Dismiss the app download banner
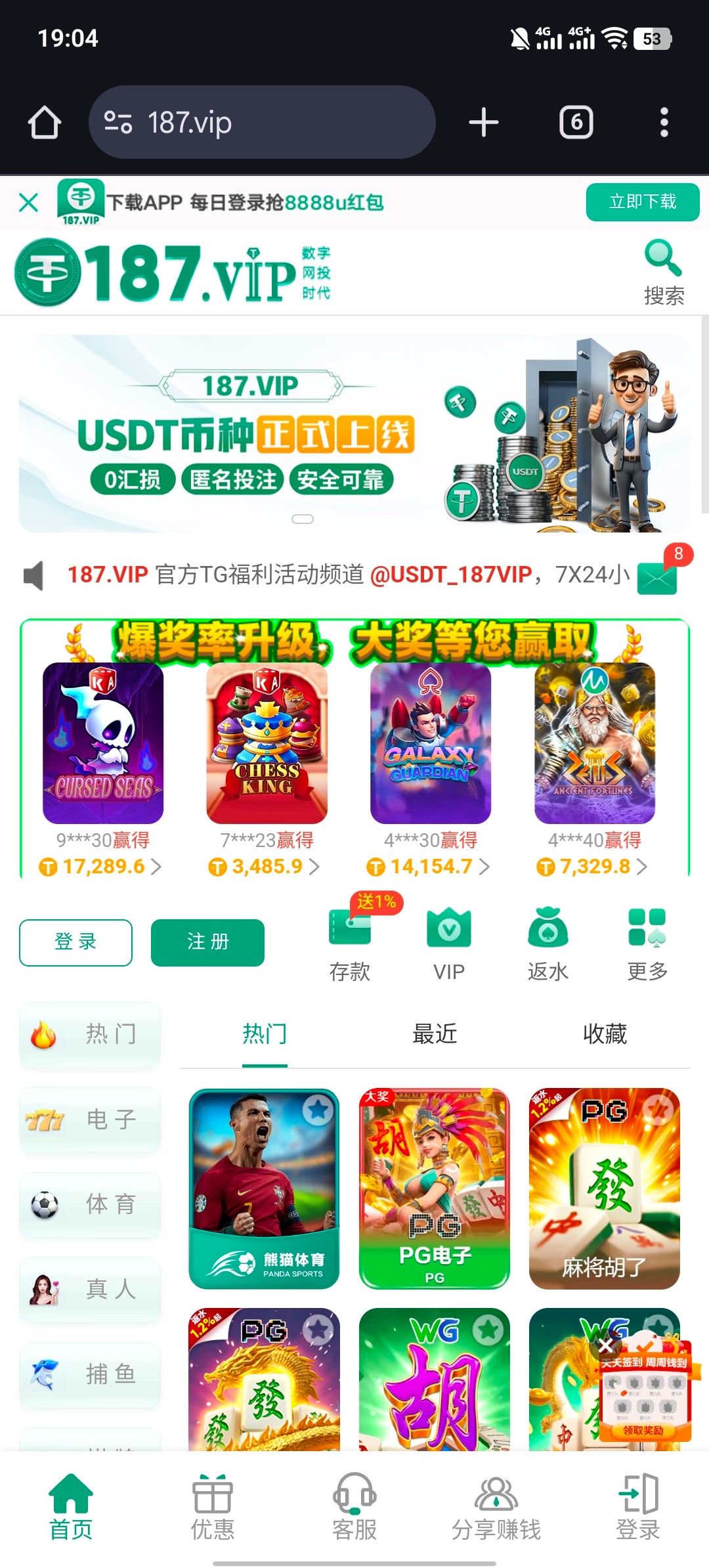 29,202
